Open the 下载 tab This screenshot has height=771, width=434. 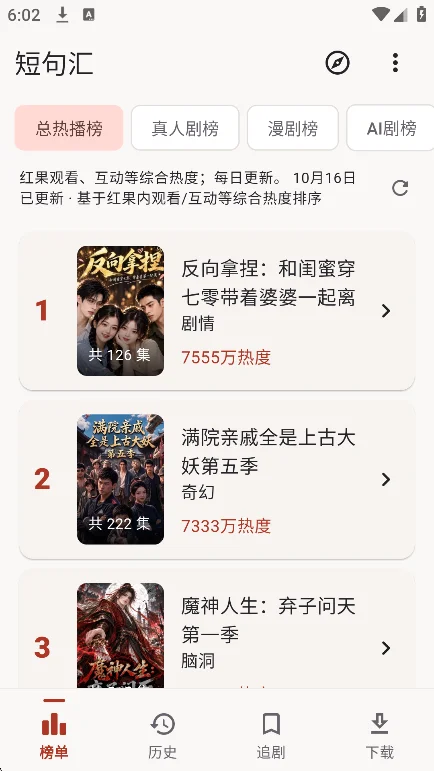tap(379, 730)
